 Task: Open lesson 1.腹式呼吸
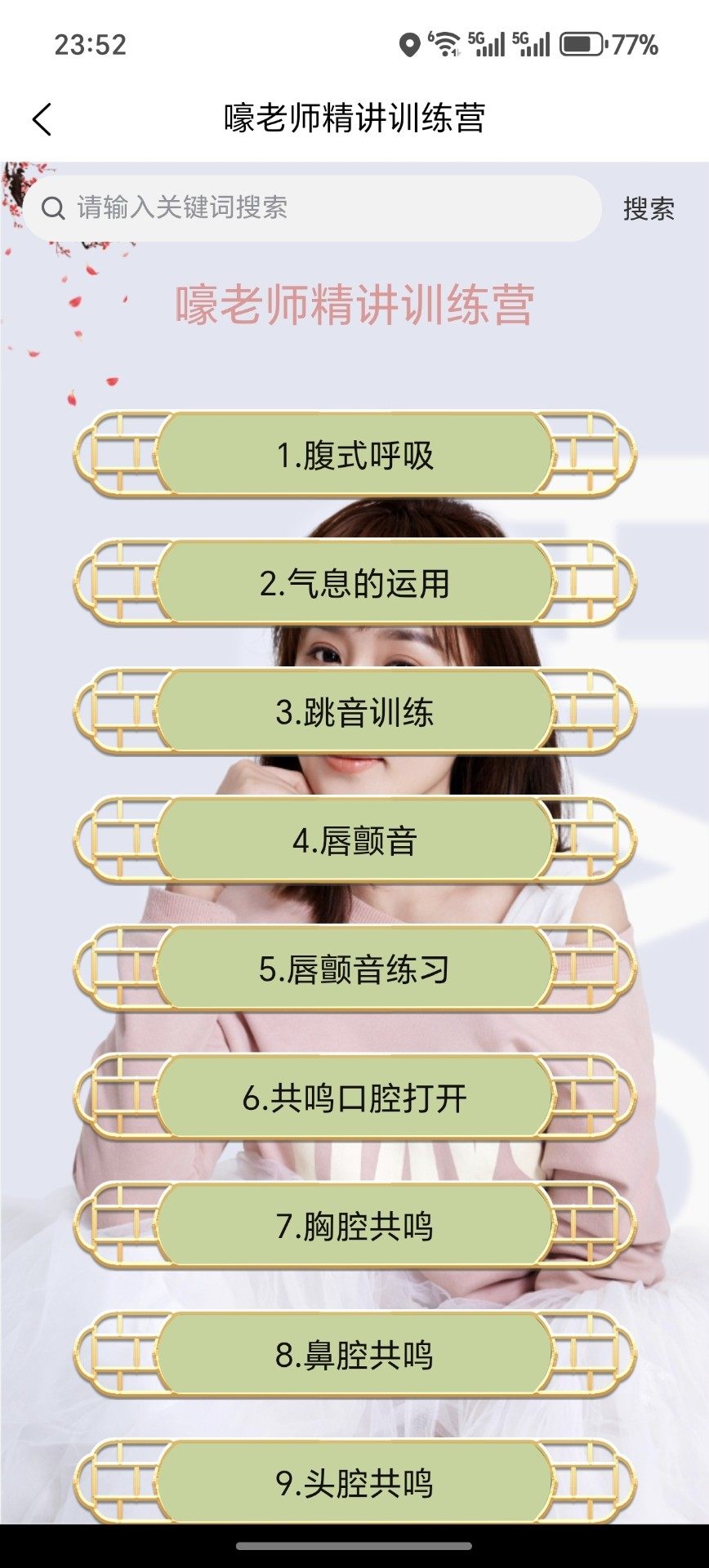354,455
